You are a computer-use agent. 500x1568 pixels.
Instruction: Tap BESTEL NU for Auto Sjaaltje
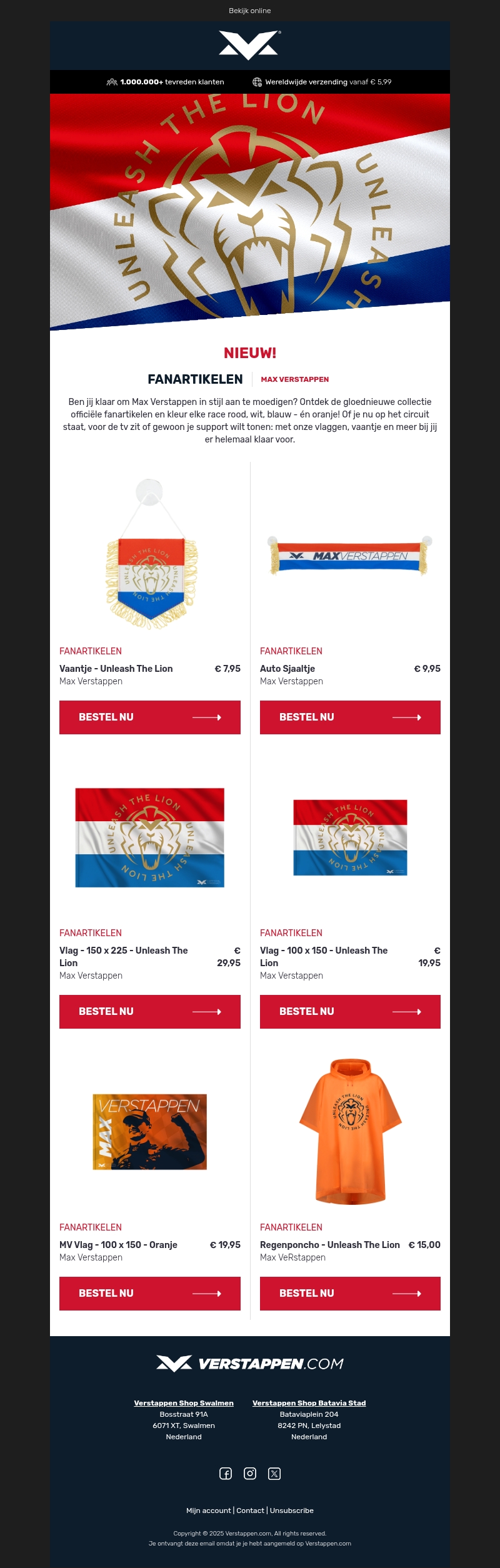(350, 717)
